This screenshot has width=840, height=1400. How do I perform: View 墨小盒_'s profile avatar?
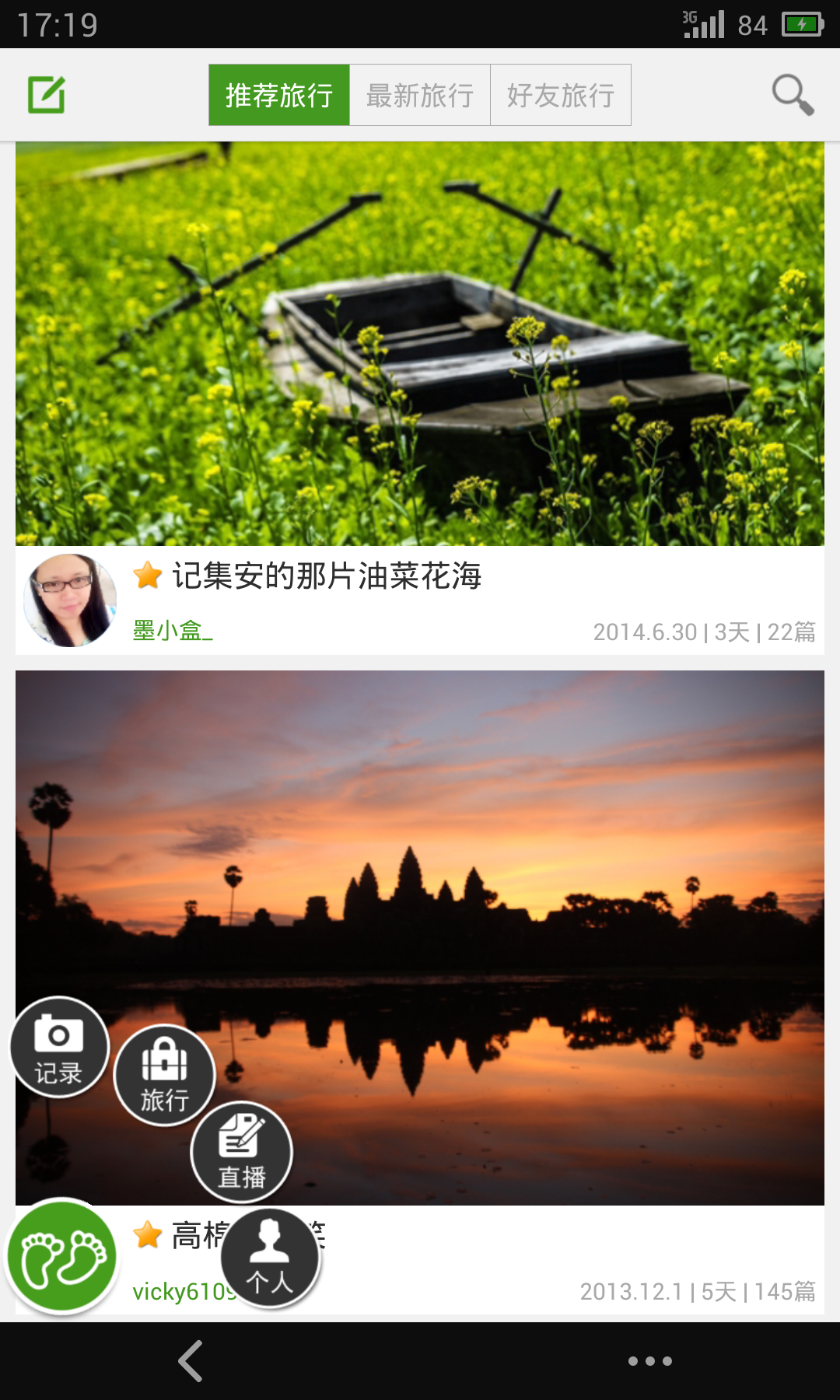[70, 600]
